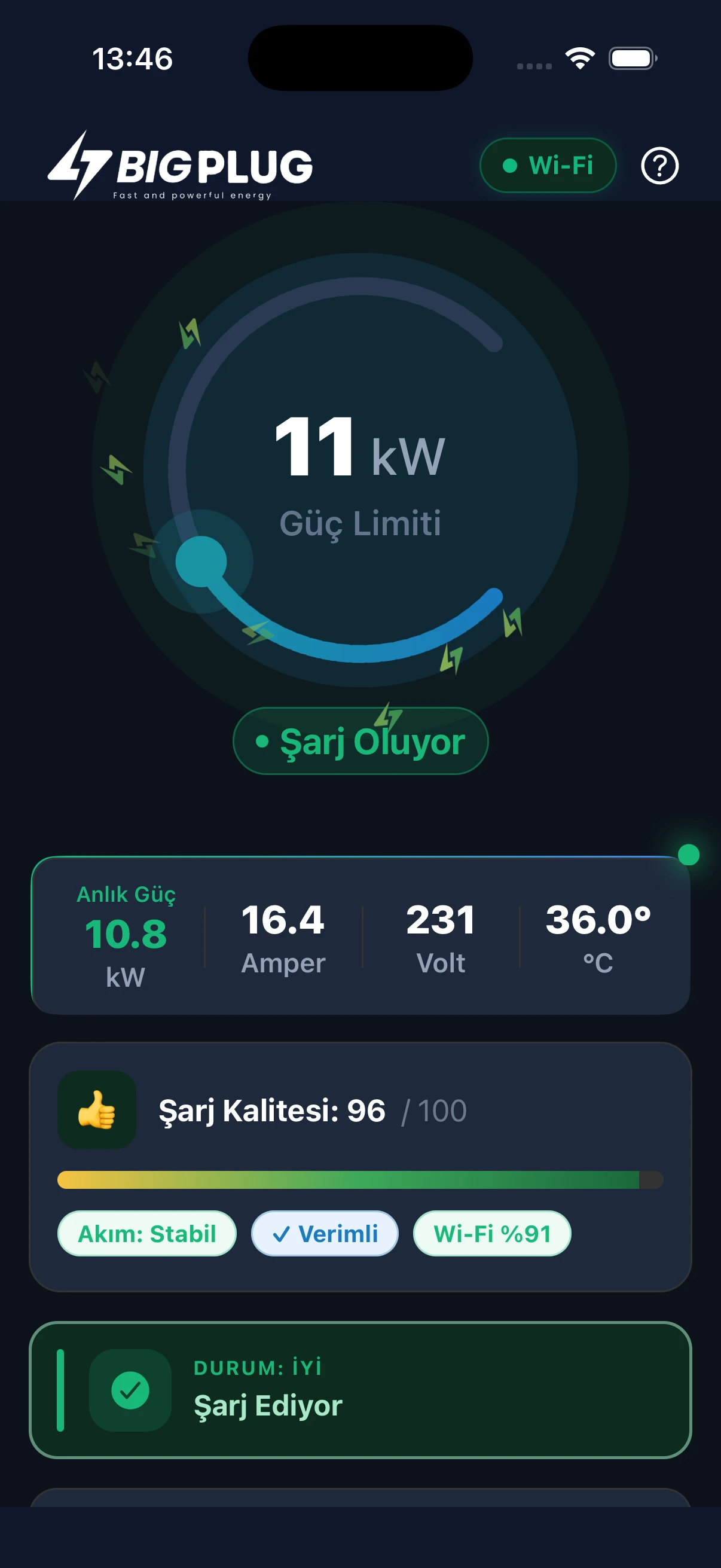Open the Şarj Kalitesi card

click(360, 1167)
